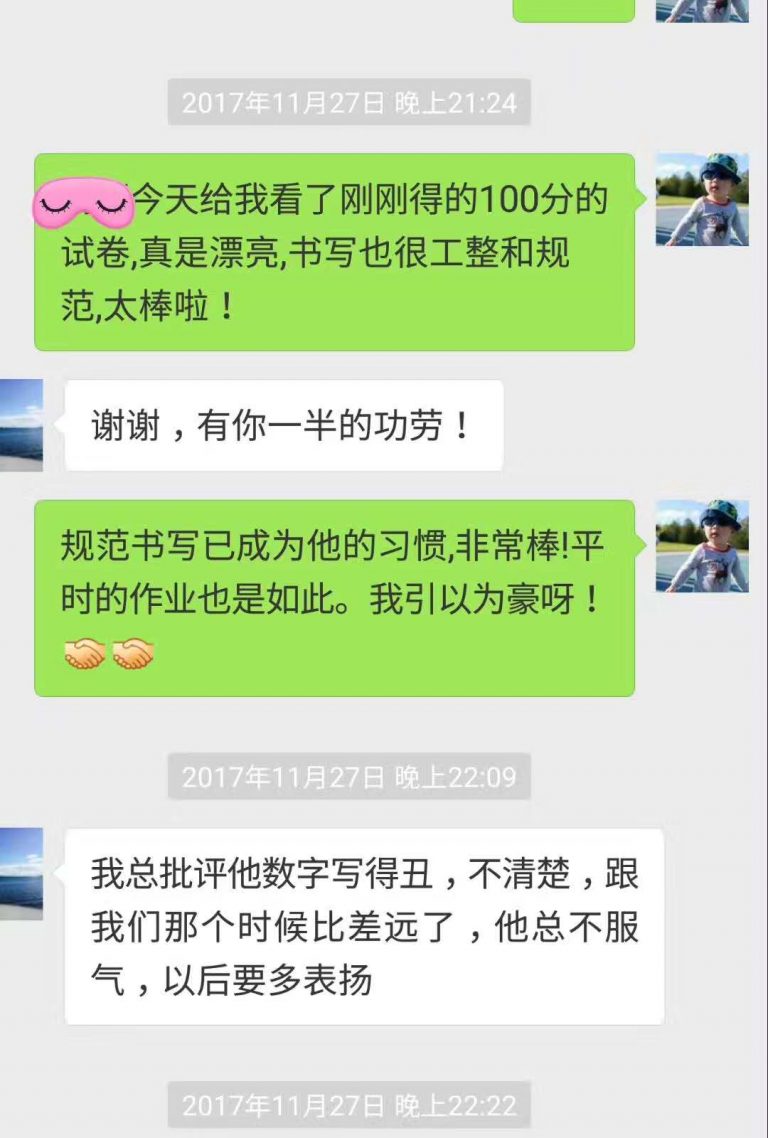Viewport: 768px width, 1138px height.
Task: Tap the avatar beside the 规范书写 message
Action: [x=702, y=546]
